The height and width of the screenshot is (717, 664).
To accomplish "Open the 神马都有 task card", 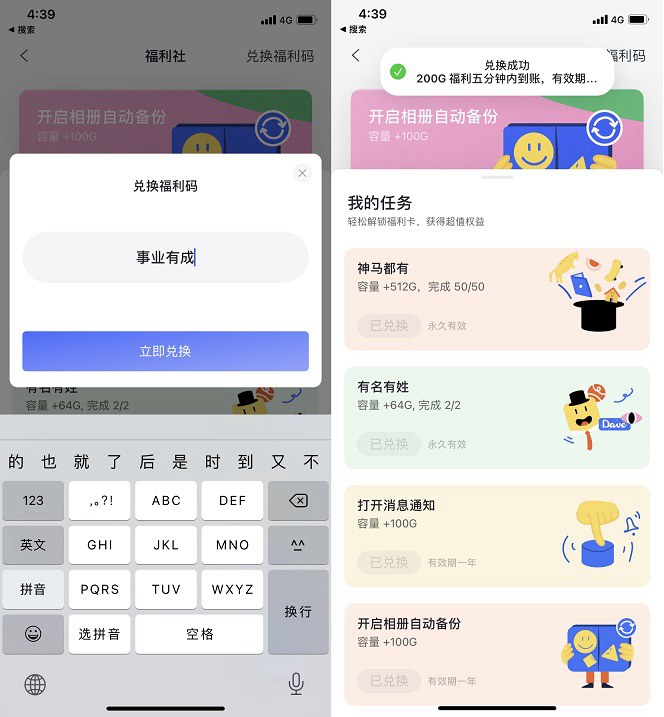I will click(496, 299).
